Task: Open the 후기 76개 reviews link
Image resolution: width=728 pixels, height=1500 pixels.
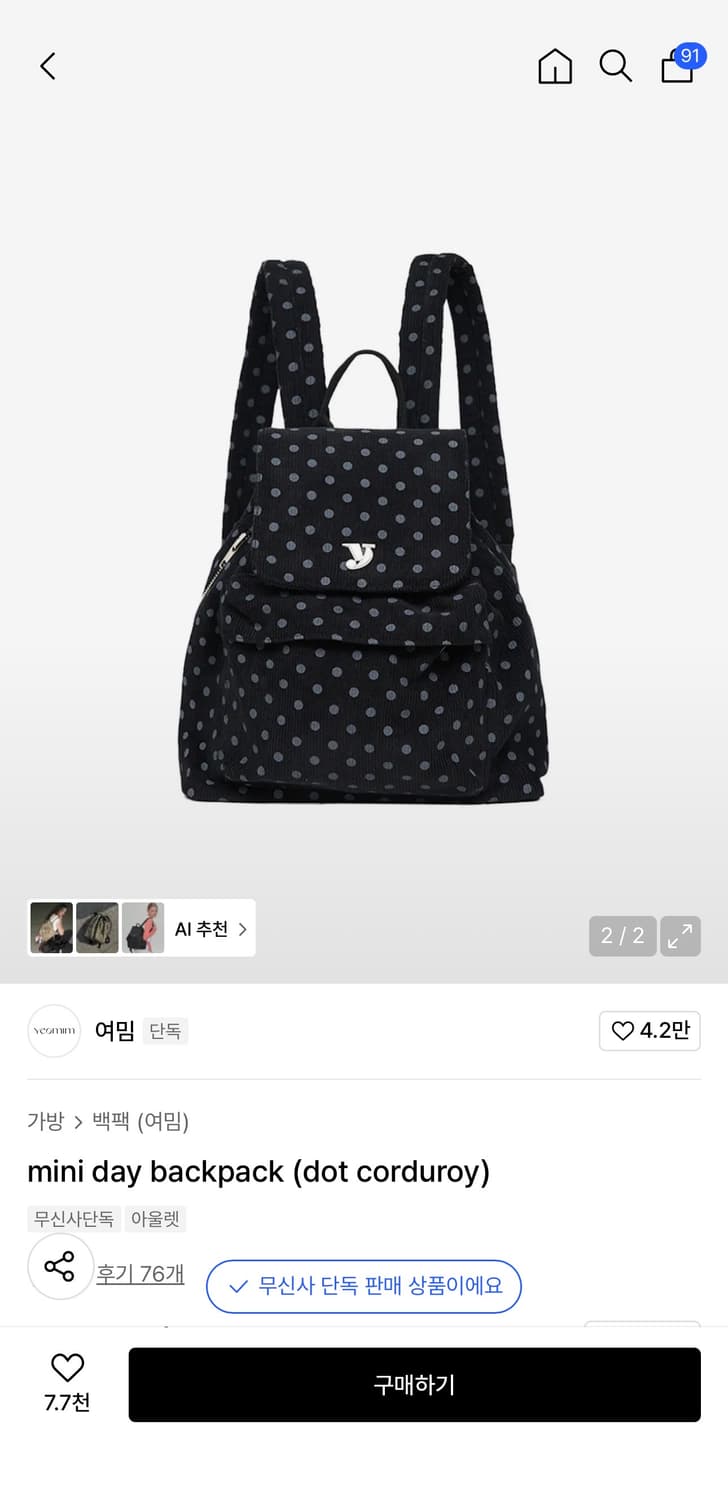Action: [x=140, y=1274]
